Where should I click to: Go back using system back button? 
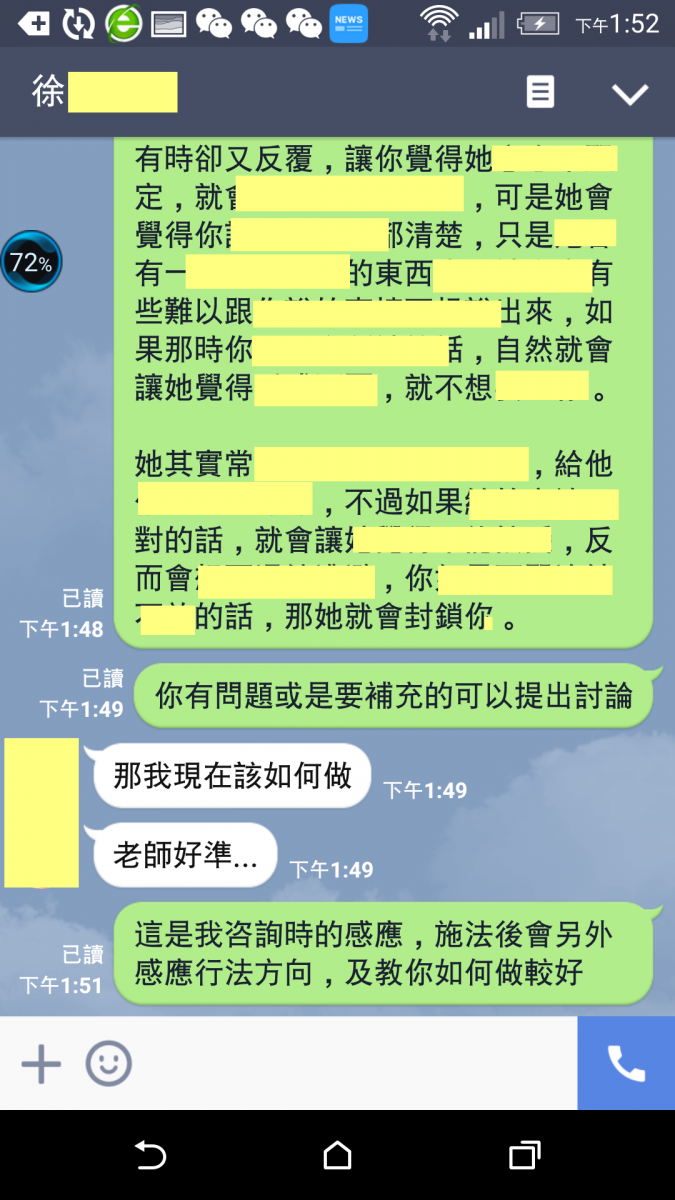tap(150, 1156)
